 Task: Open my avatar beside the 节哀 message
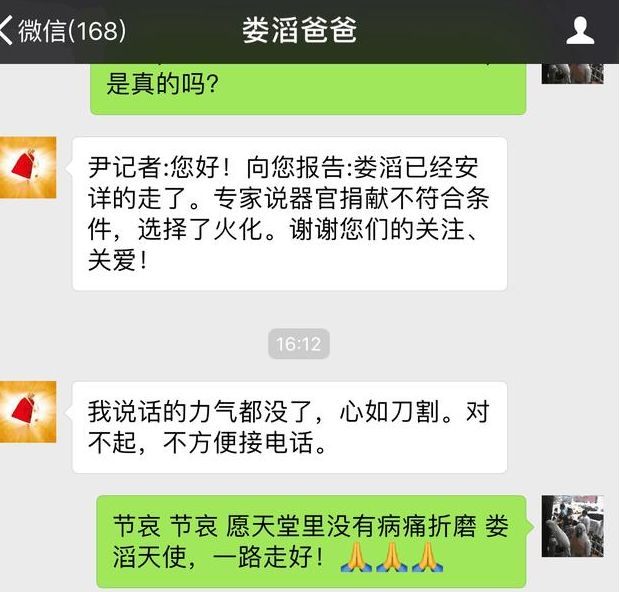click(572, 526)
